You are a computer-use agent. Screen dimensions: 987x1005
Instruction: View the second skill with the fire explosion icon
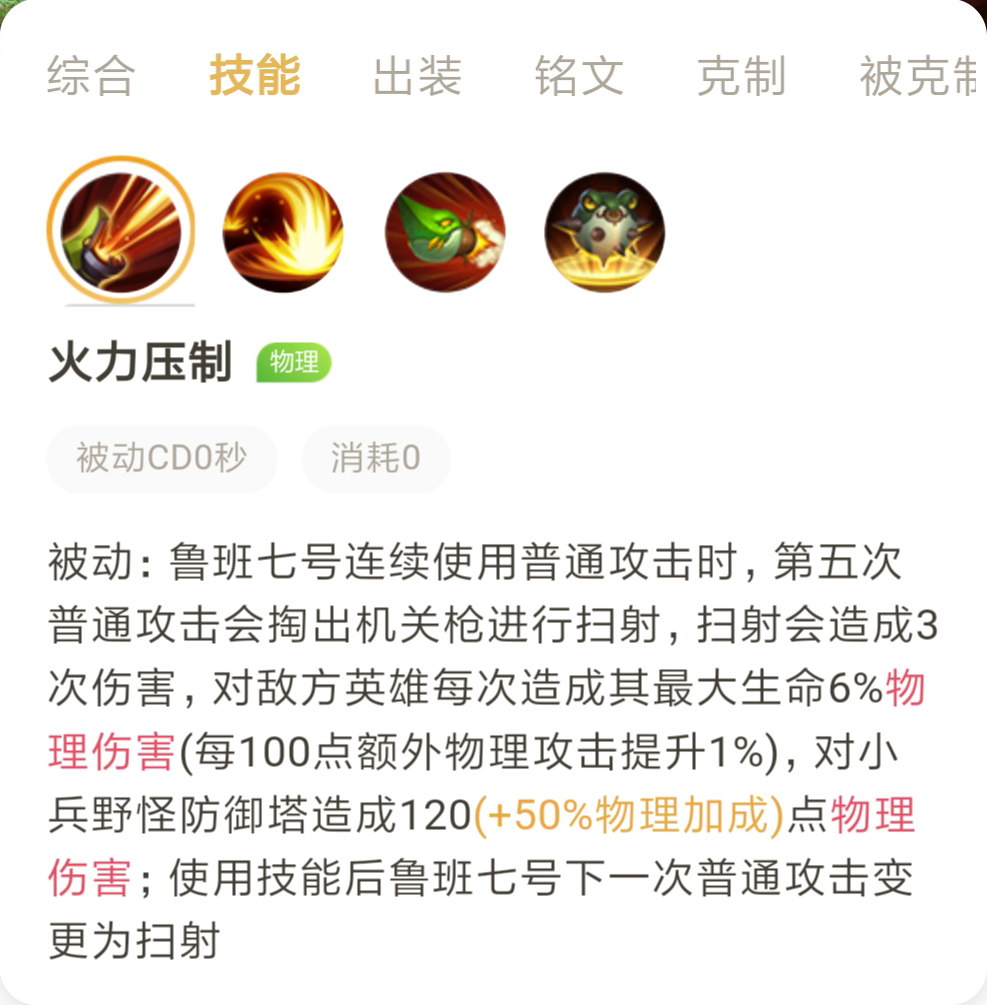[283, 232]
